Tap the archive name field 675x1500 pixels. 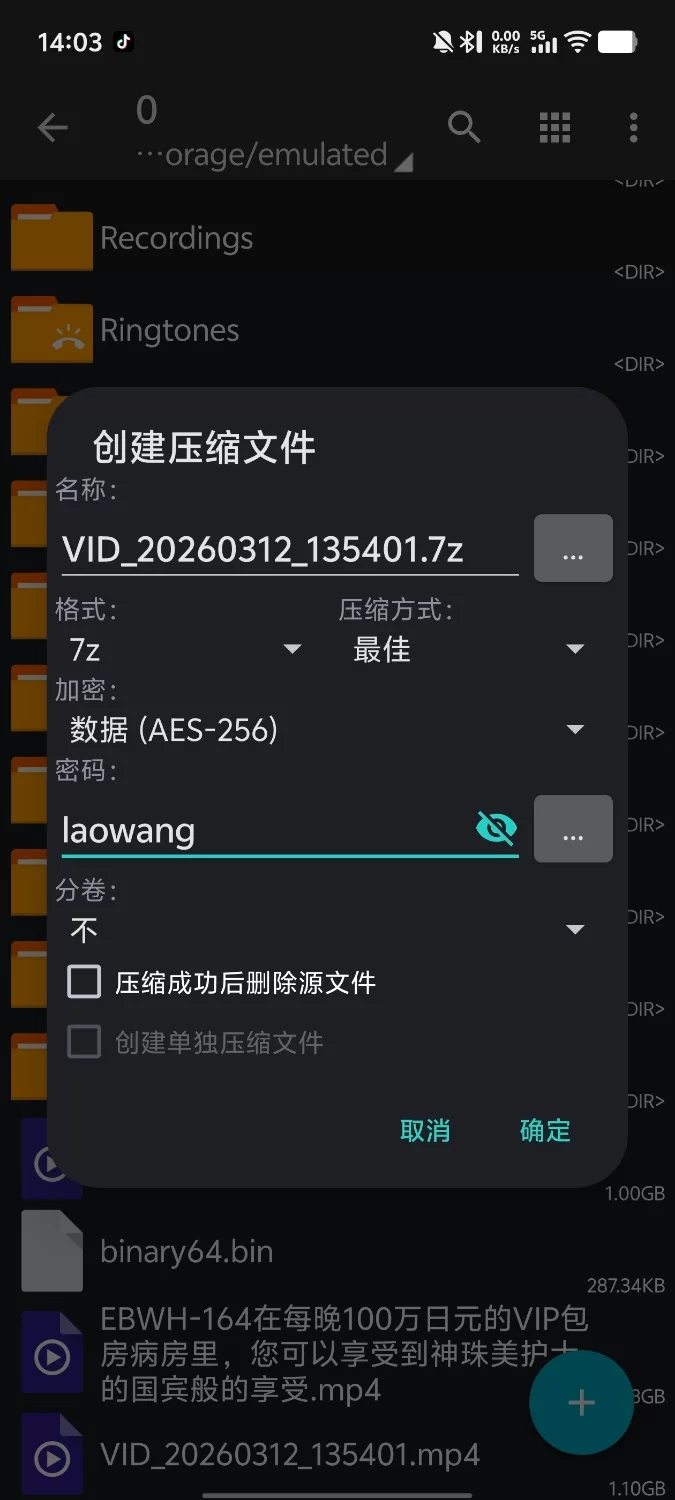(288, 550)
